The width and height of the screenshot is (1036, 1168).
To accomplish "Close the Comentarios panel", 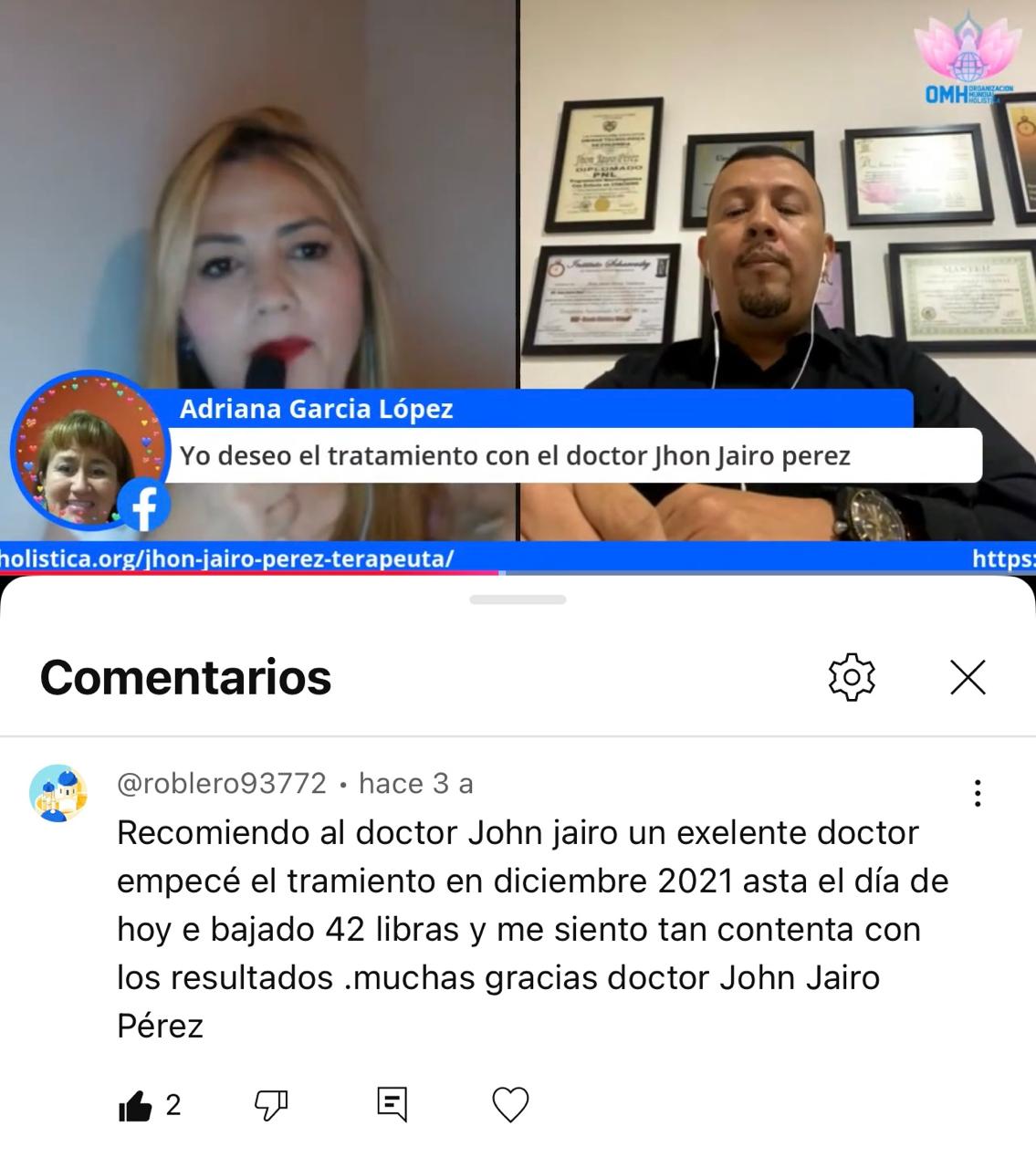I will (x=968, y=678).
